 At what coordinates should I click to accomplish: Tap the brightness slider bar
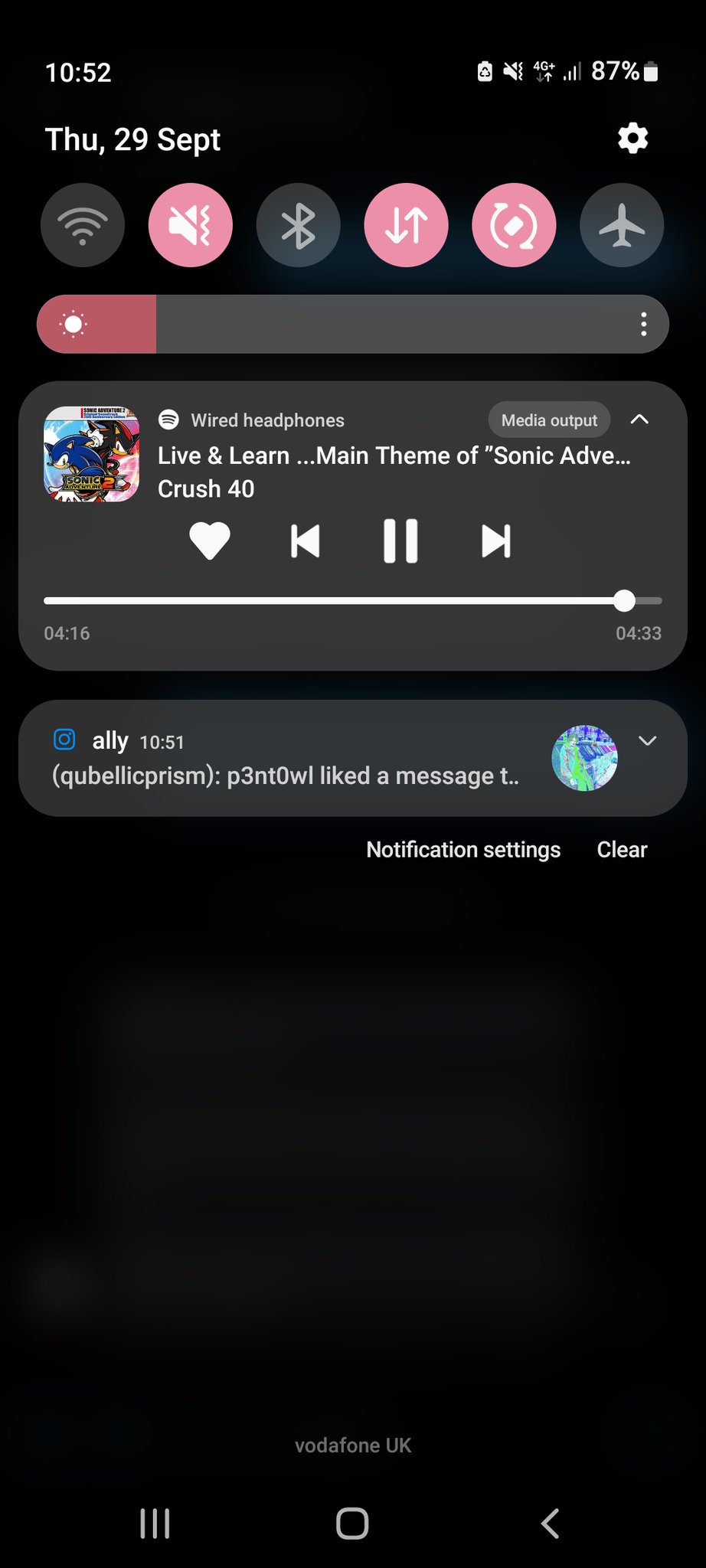(x=383, y=324)
